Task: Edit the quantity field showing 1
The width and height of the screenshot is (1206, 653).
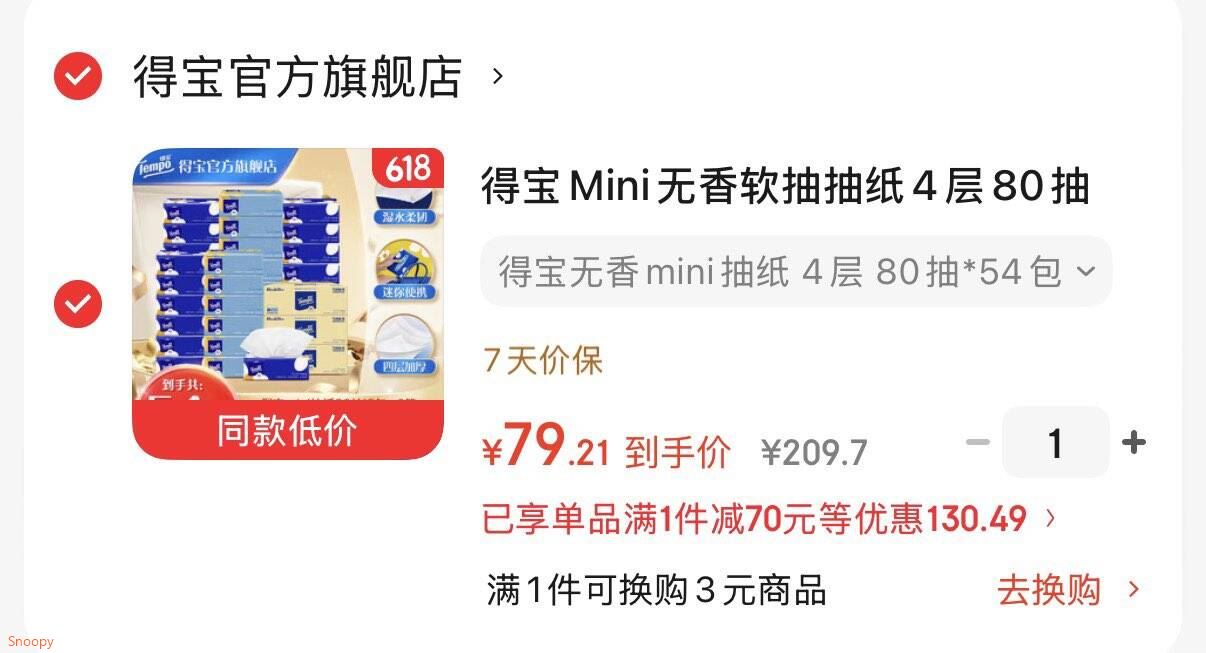Action: [1055, 442]
